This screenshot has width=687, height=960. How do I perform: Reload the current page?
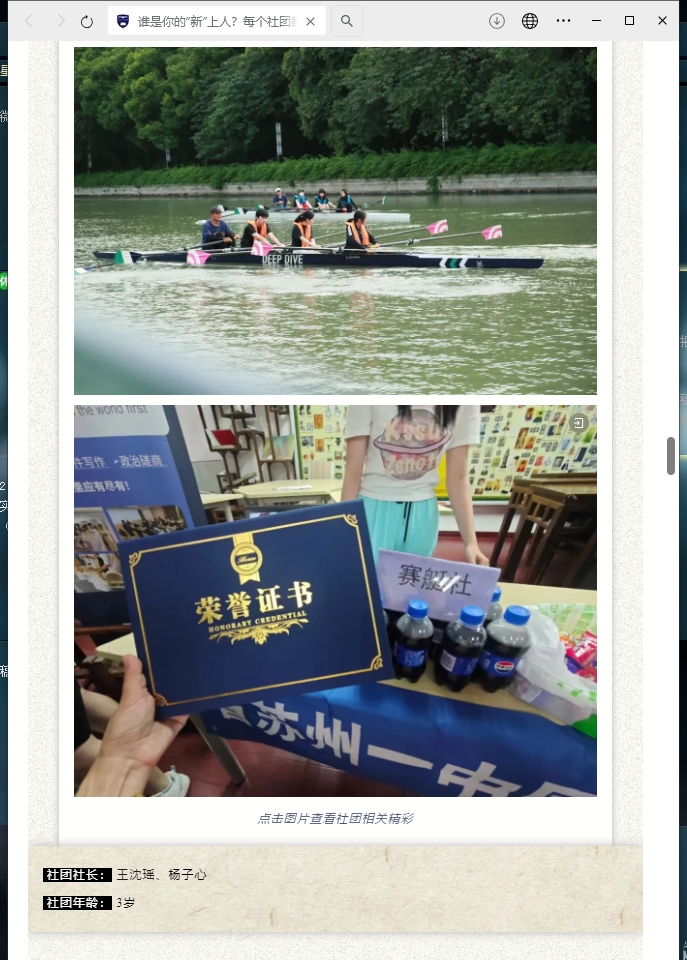[87, 21]
